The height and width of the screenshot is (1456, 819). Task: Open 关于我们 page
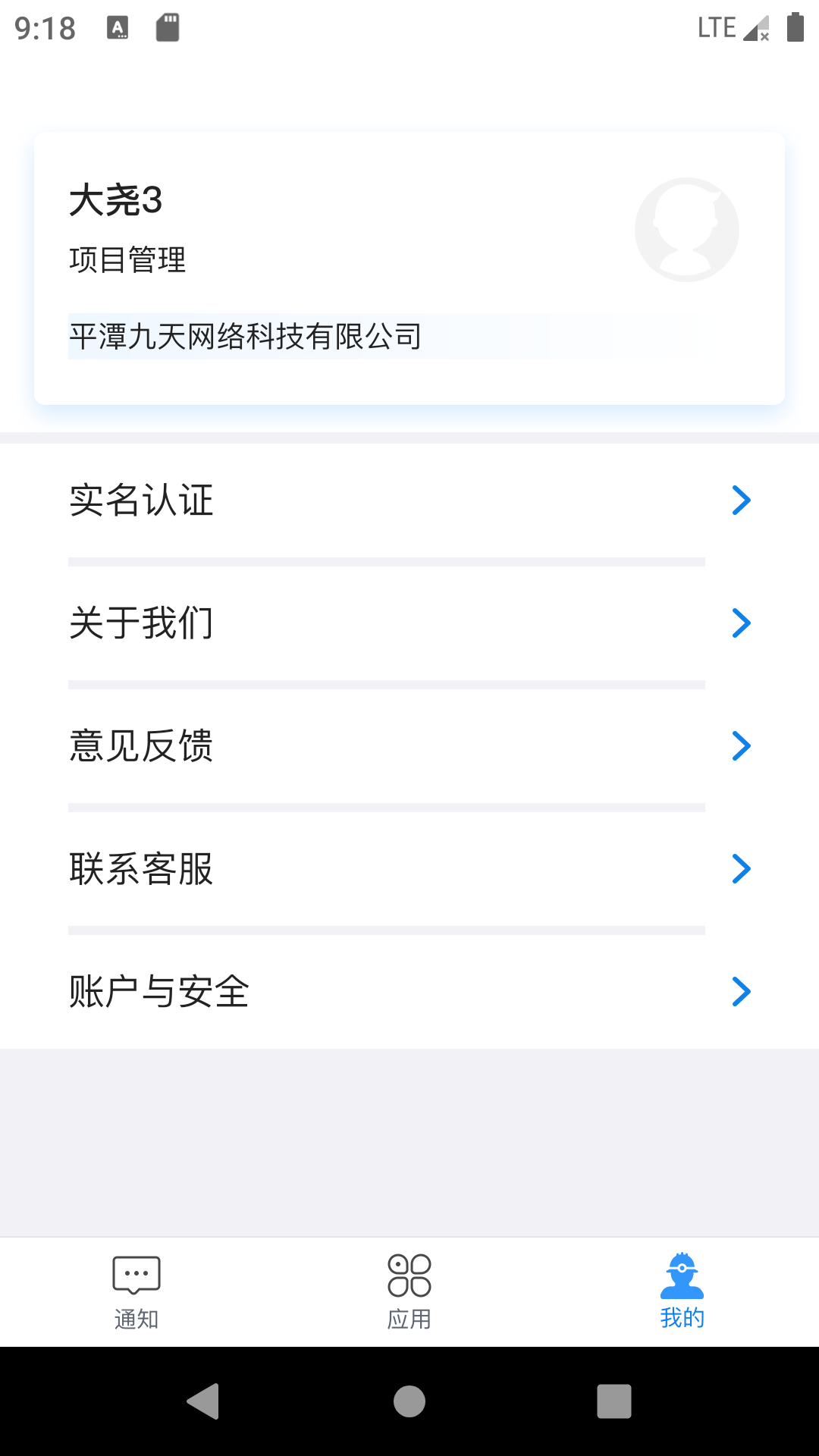click(x=409, y=623)
